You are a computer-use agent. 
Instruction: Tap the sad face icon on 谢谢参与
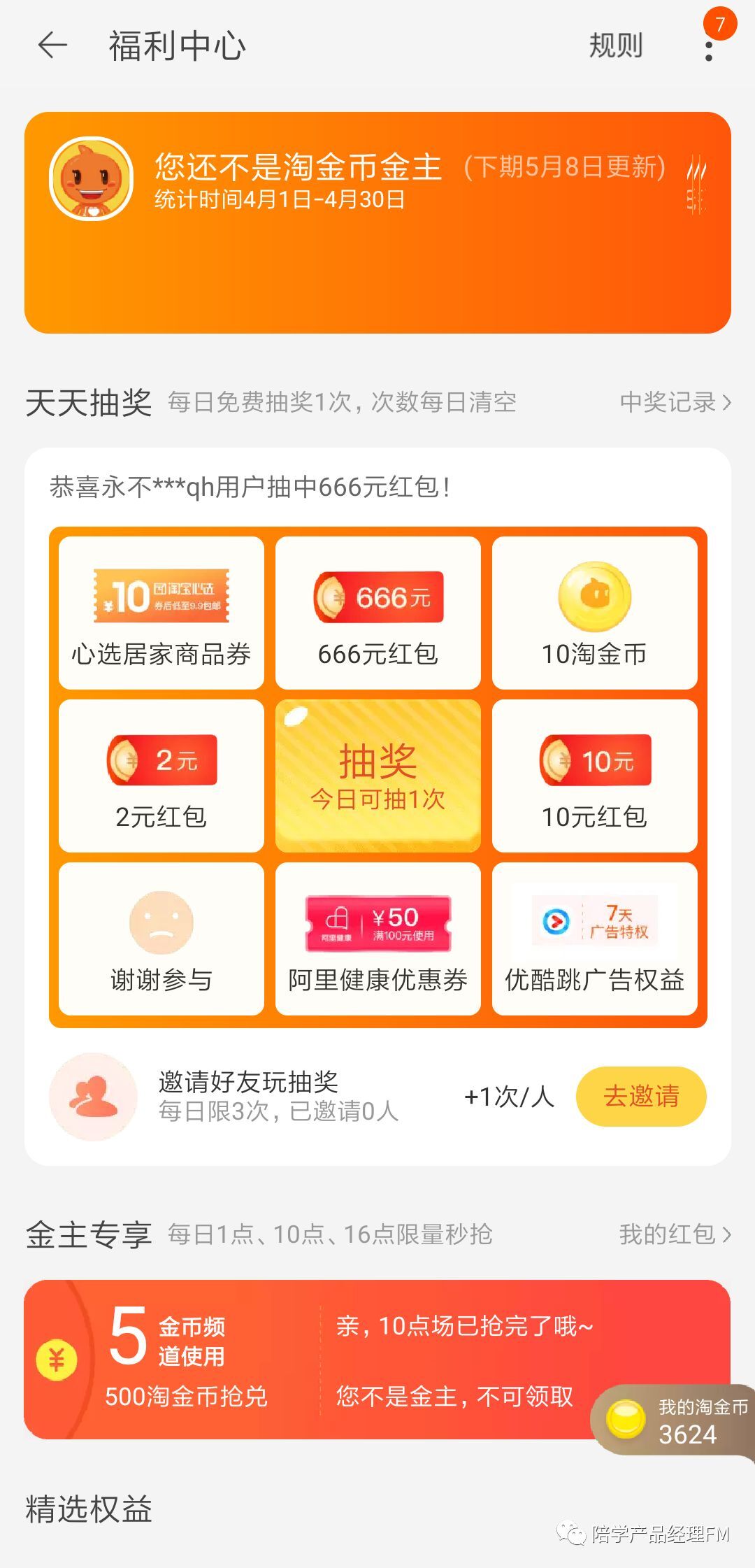(160, 923)
